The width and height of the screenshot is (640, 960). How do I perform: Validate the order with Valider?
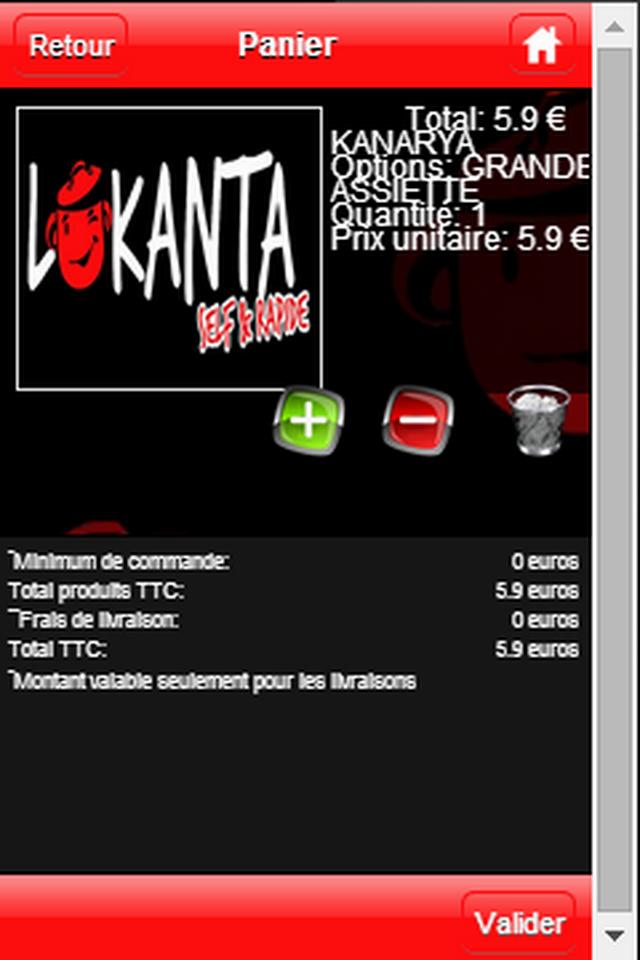(519, 922)
